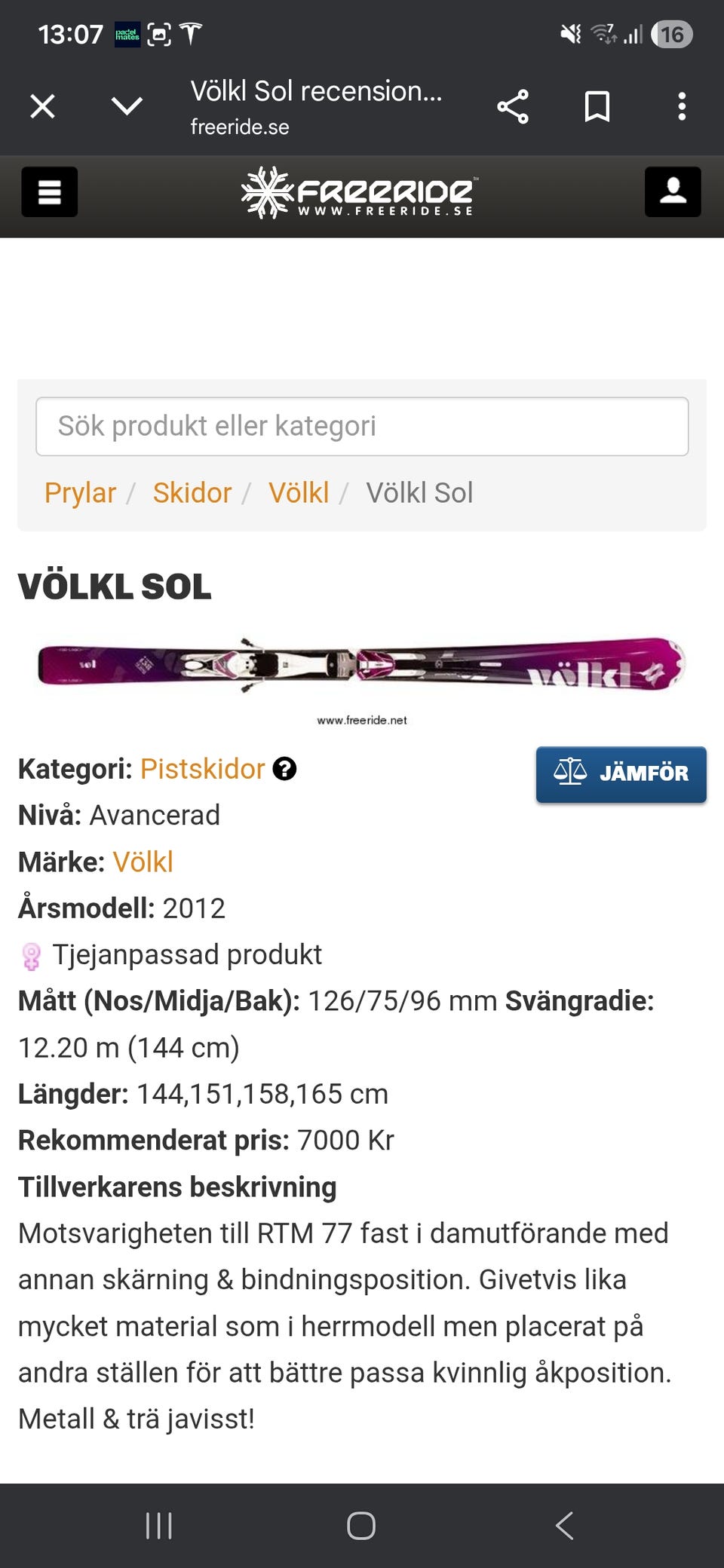
Task: Open the browser overflow menu
Action: click(683, 106)
